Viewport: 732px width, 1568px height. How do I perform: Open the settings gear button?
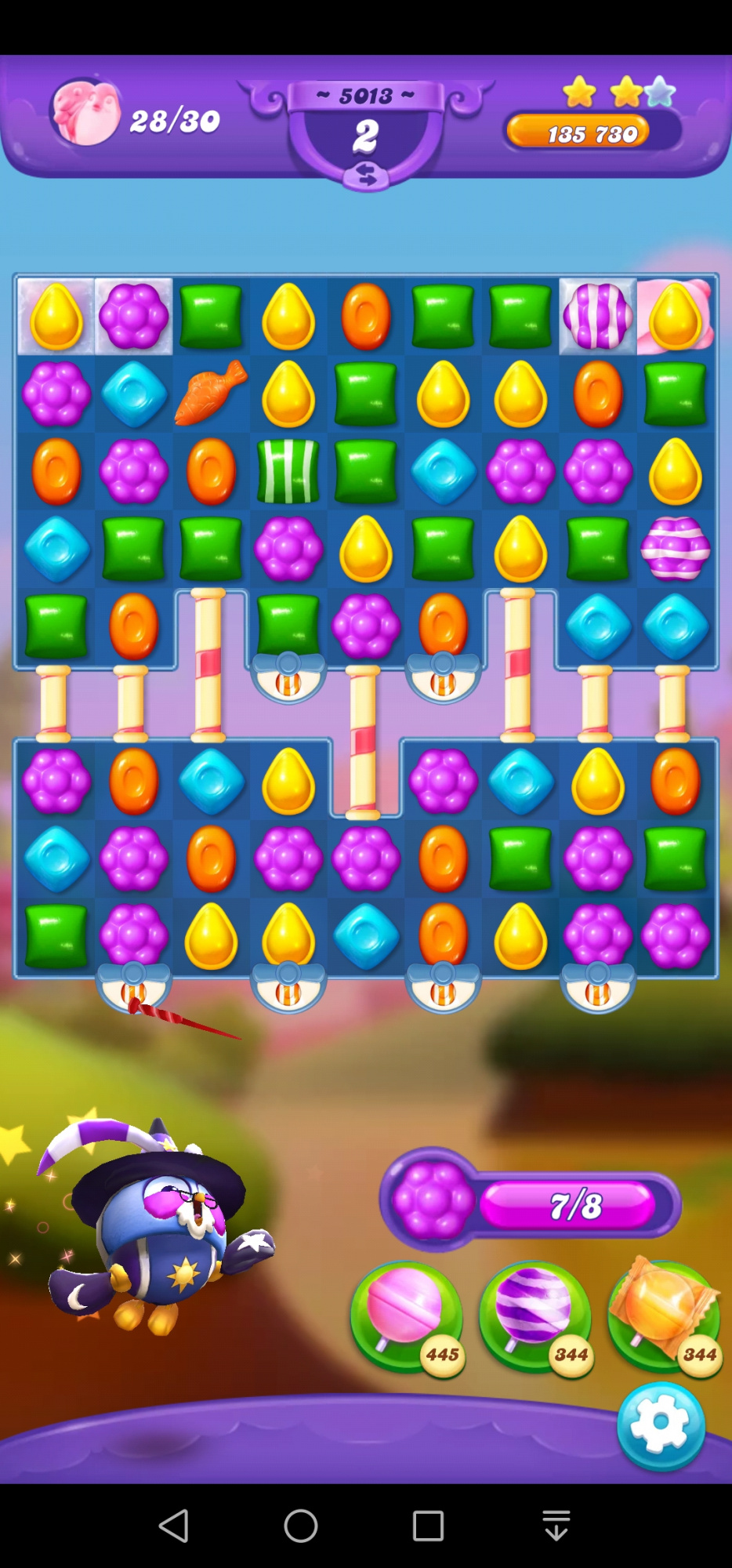coord(660,1425)
